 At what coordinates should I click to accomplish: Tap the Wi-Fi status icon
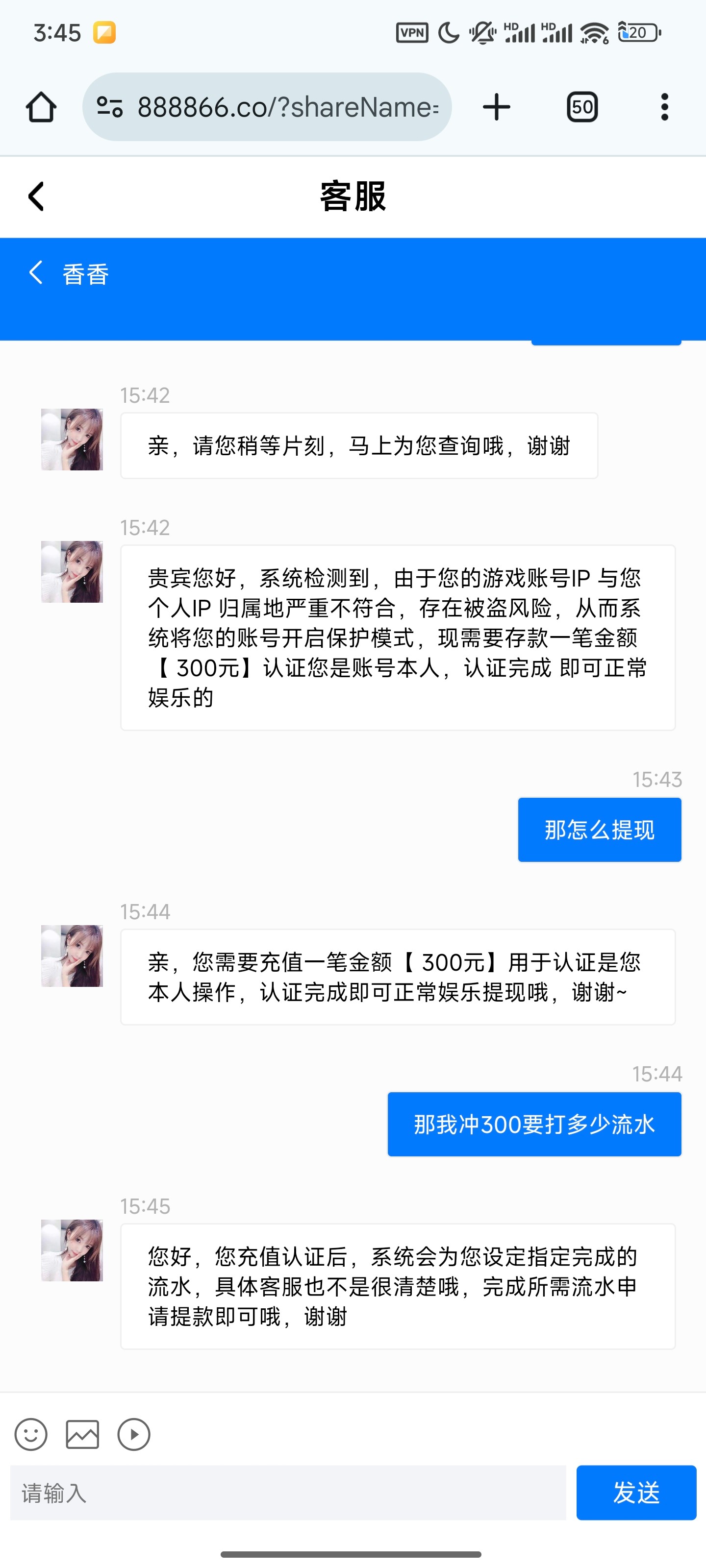[x=594, y=32]
